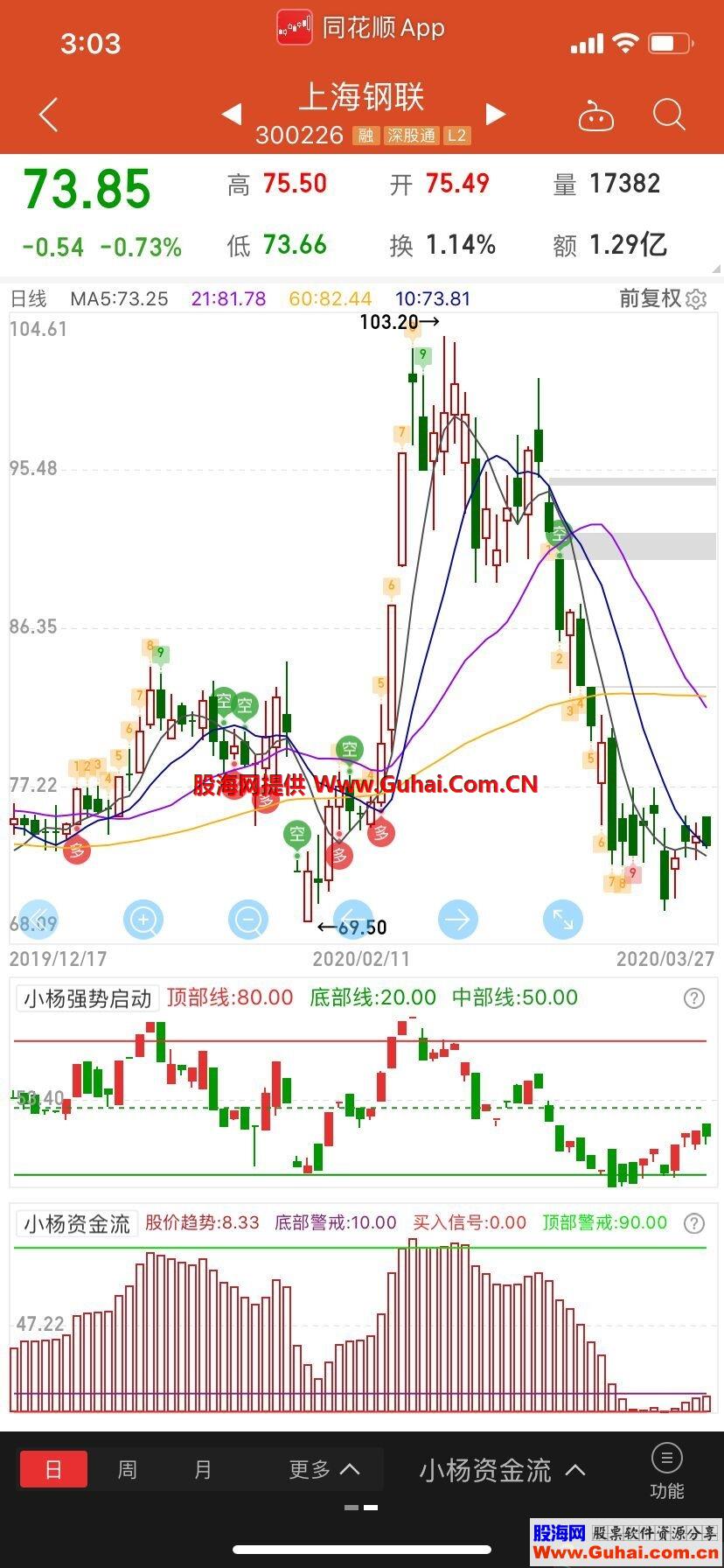724x1568 pixels.
Task: Switch to the 周 weekly chart
Action: 128,1469
